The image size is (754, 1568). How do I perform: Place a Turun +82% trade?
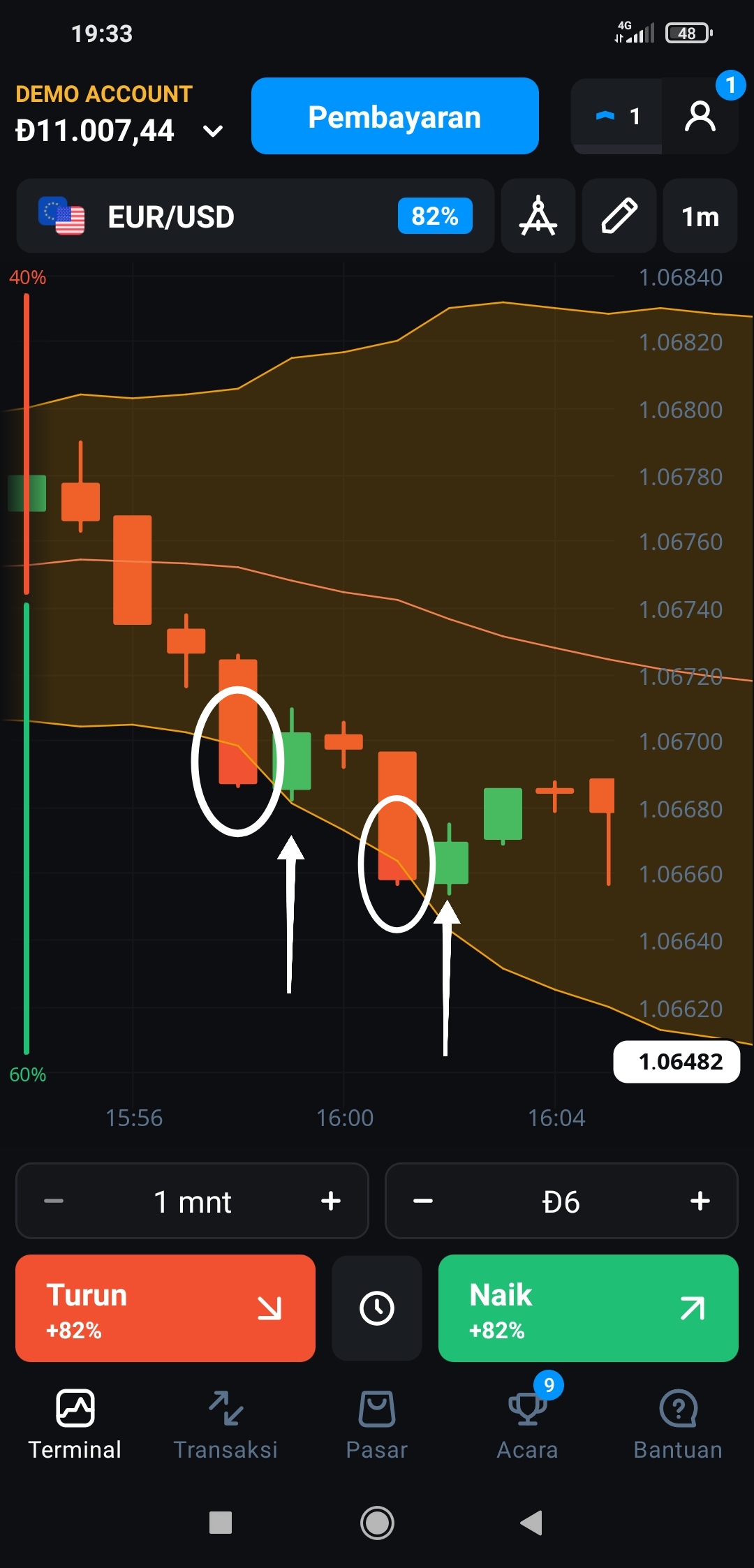[x=165, y=1308]
